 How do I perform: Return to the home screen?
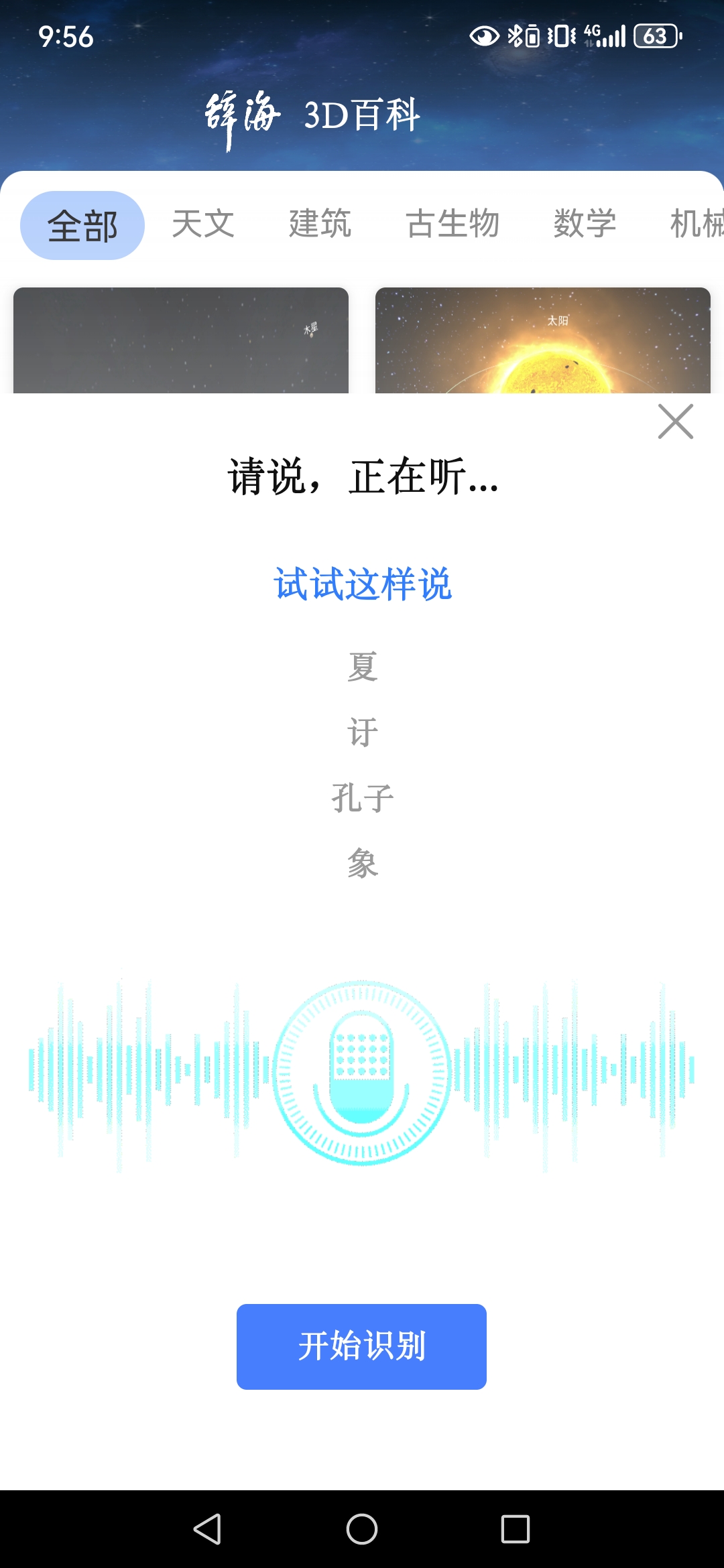tap(362, 1529)
